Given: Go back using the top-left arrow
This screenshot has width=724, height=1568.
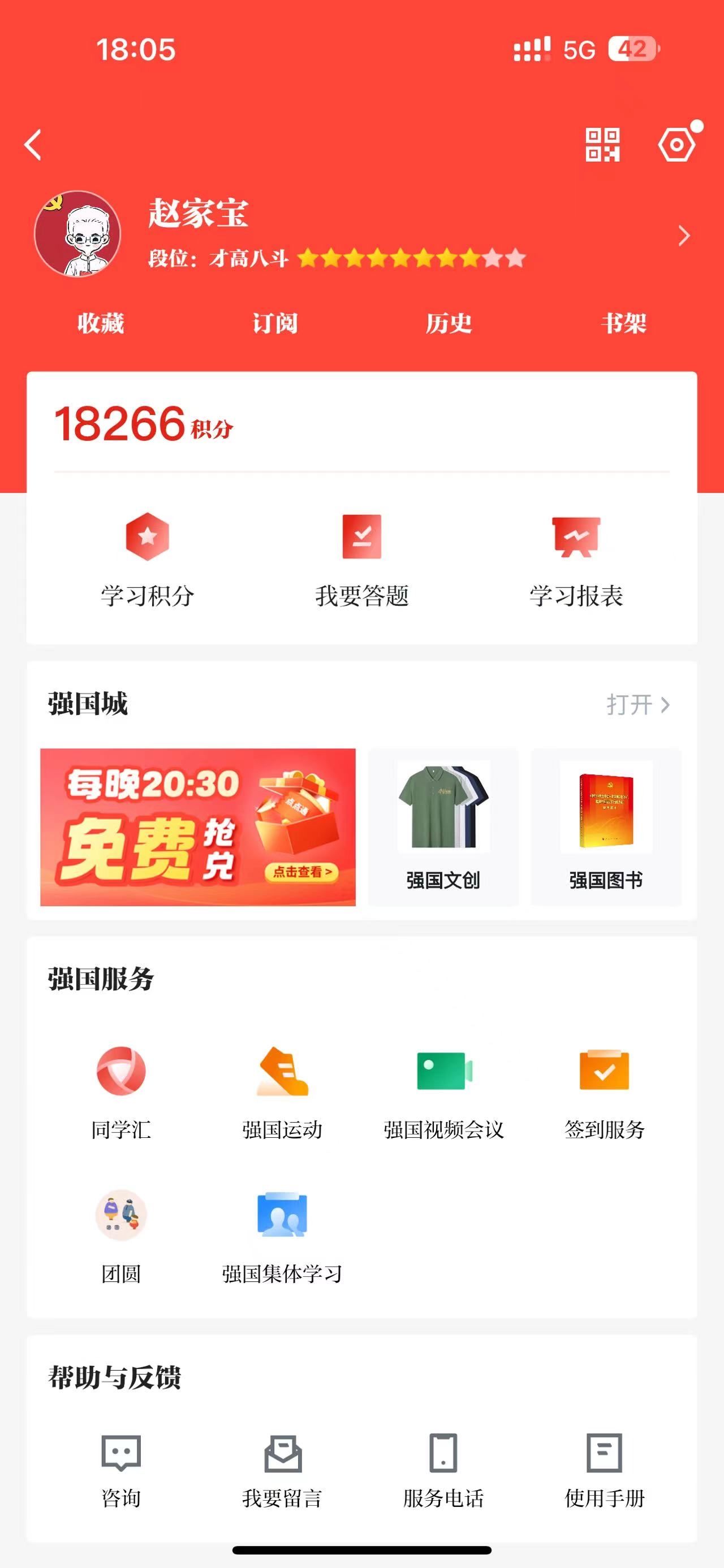Looking at the screenshot, I should click(33, 145).
